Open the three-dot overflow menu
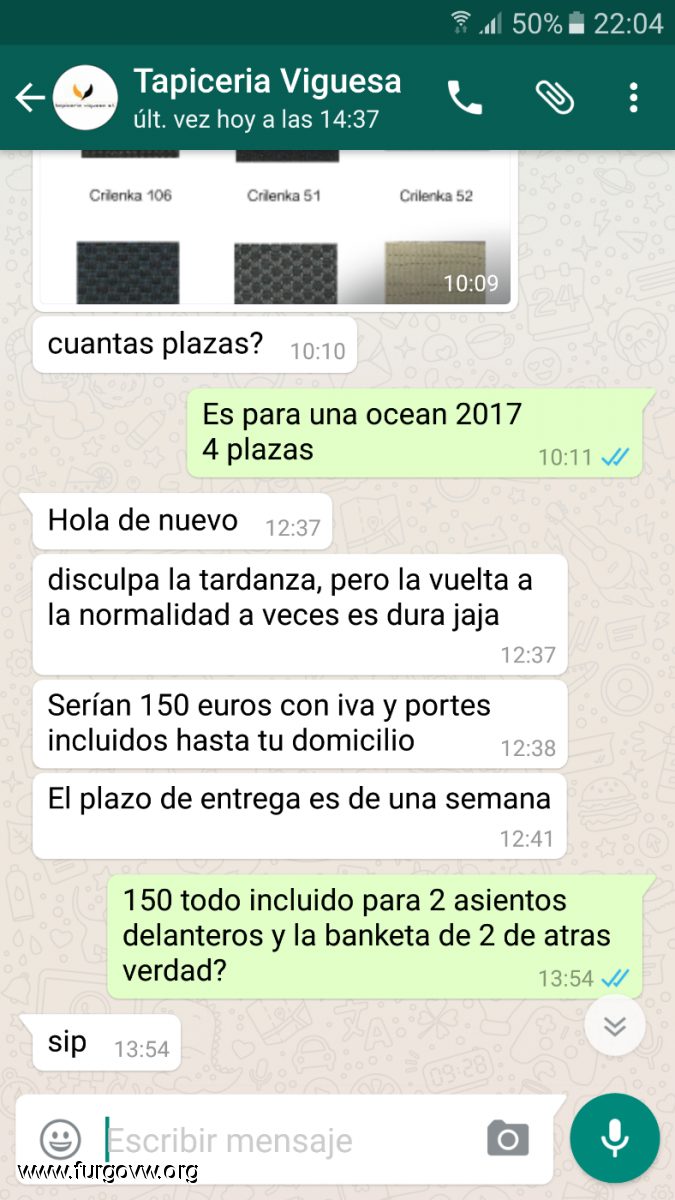The height and width of the screenshot is (1200, 675). click(633, 98)
